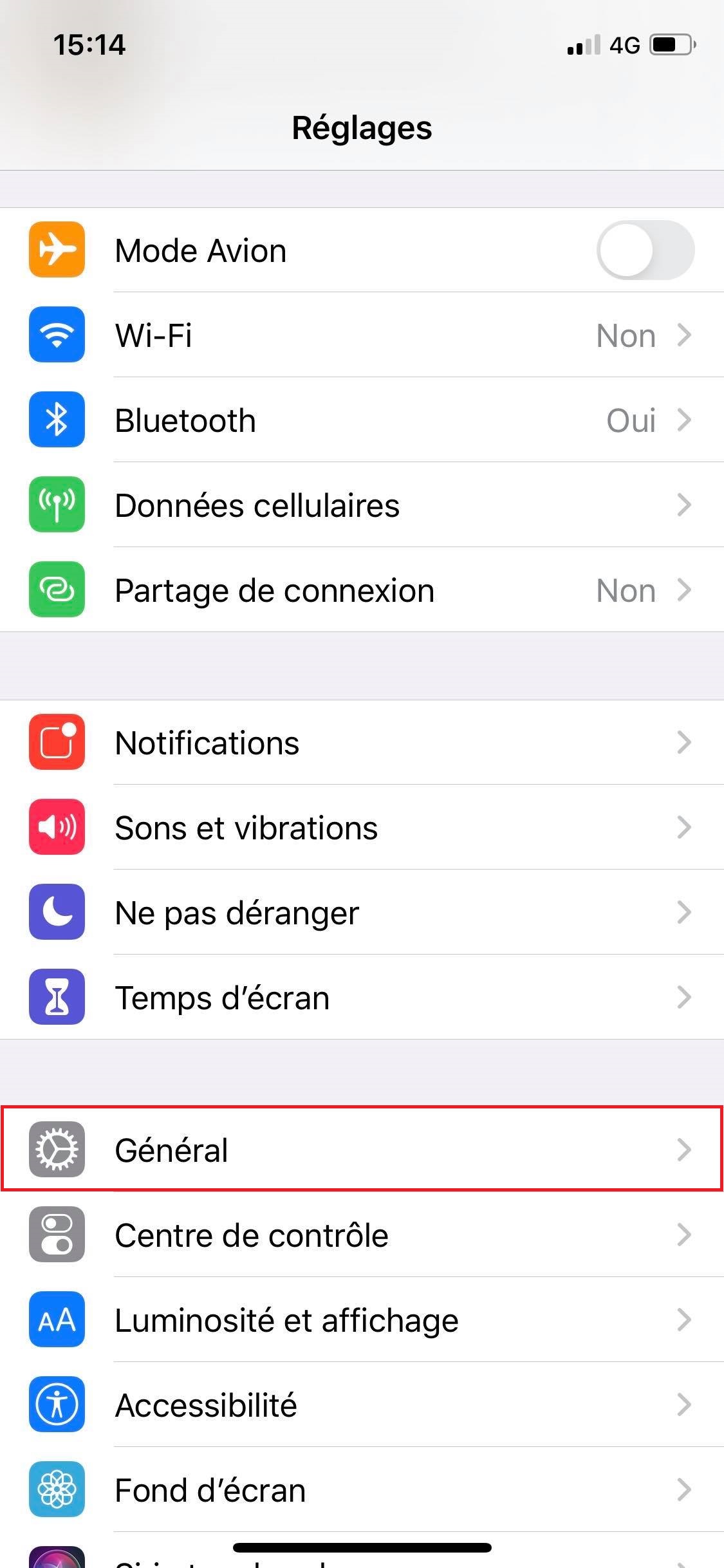Open the Général settings row

pos(362,1149)
